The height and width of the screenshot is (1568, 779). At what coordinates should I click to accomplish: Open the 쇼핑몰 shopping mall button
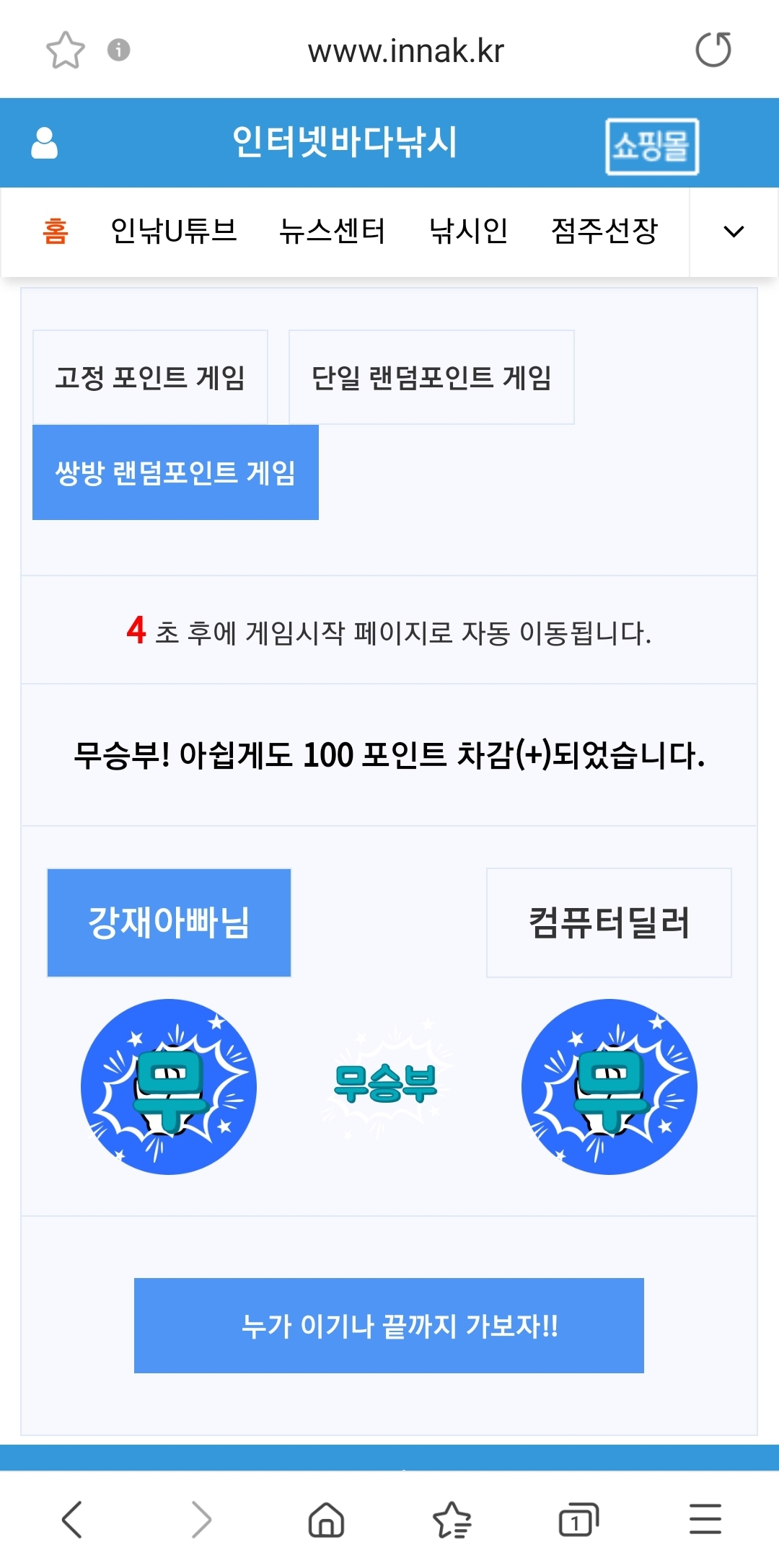coord(651,146)
